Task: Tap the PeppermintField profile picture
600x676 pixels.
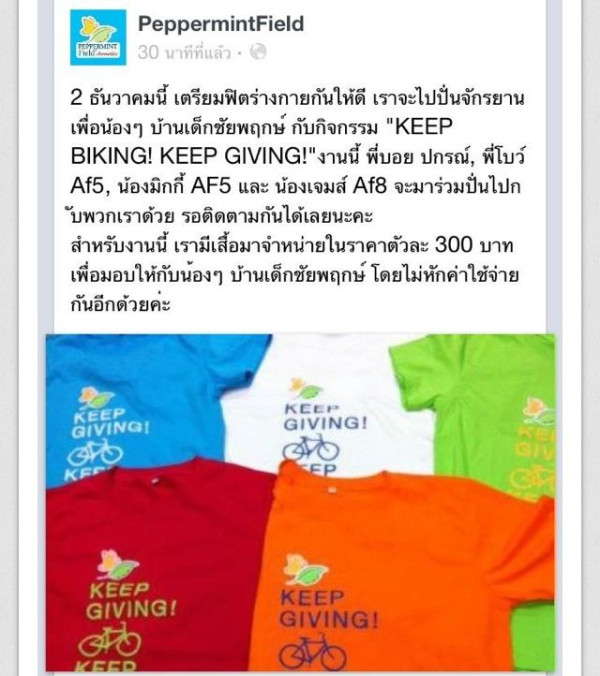Action: pyautogui.click(x=98, y=37)
